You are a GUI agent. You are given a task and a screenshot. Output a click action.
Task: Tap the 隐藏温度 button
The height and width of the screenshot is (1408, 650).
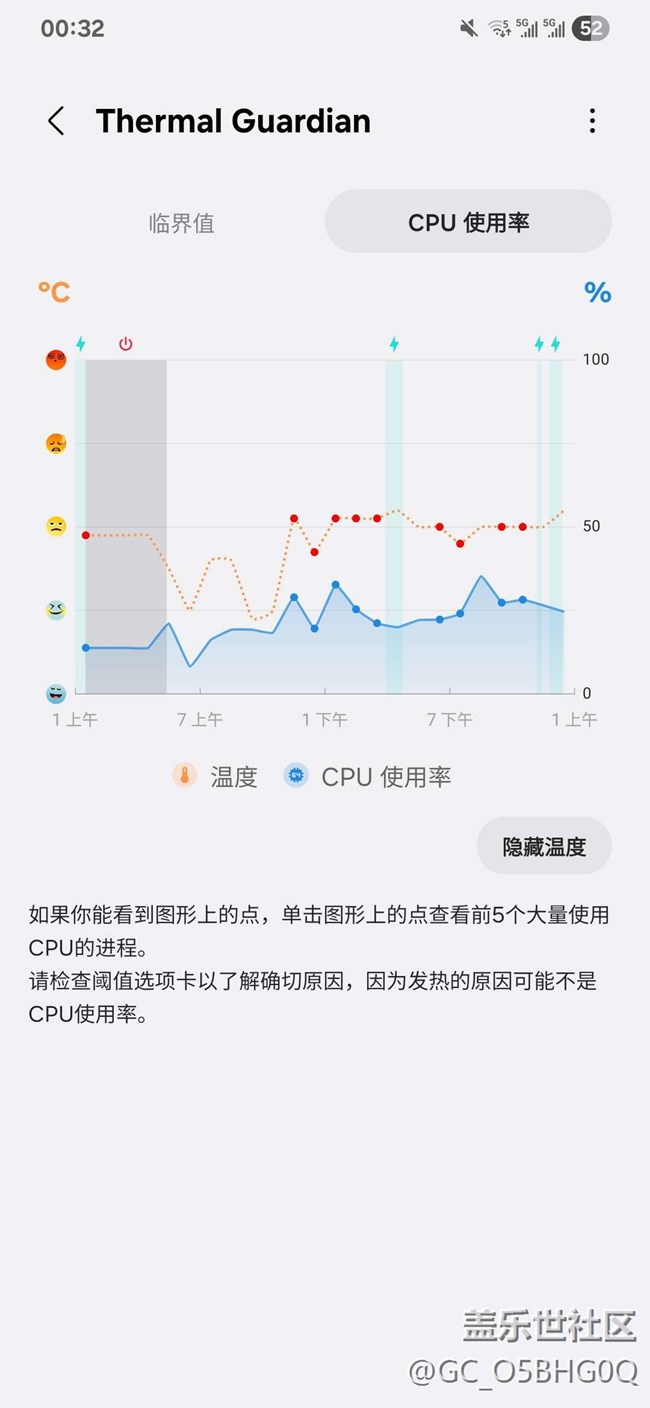(x=544, y=846)
